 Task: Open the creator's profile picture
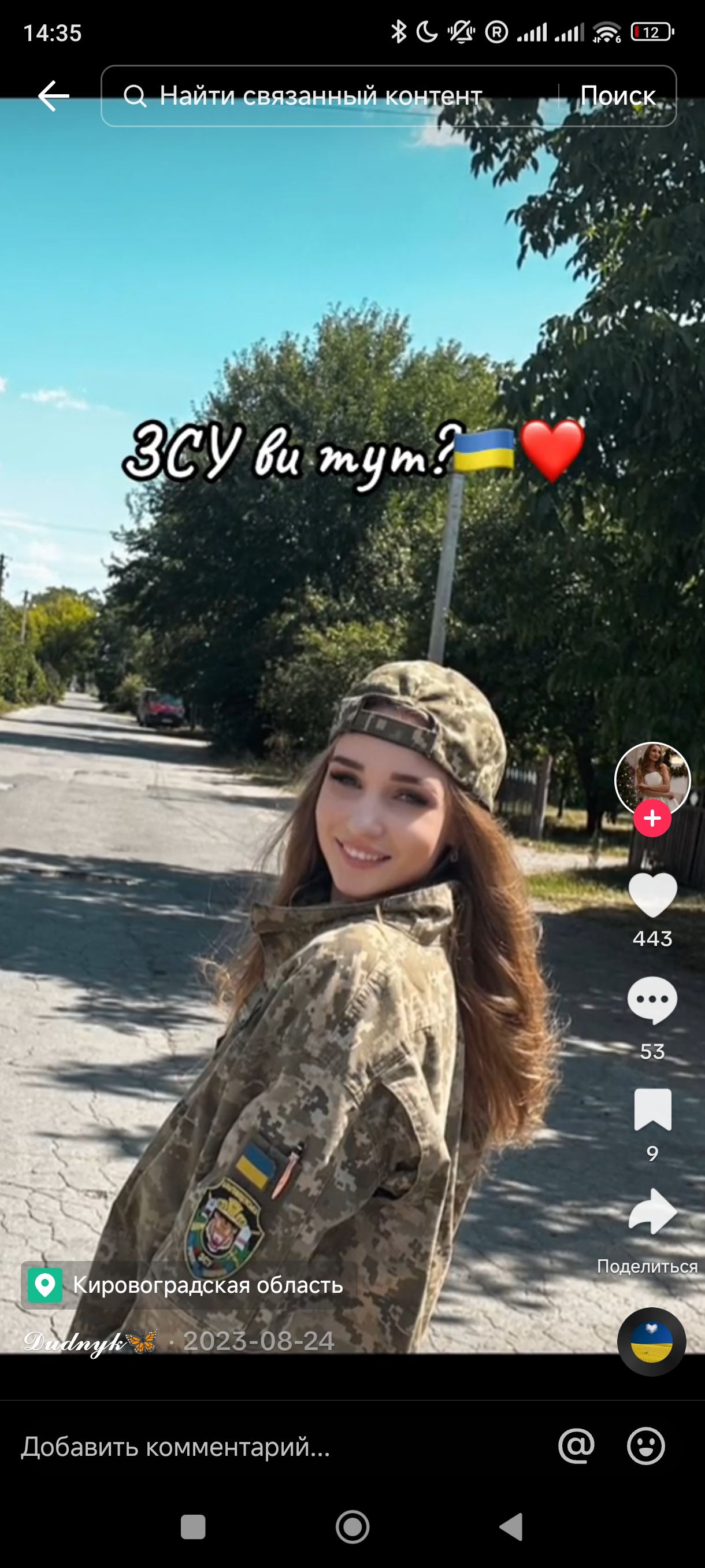click(652, 778)
